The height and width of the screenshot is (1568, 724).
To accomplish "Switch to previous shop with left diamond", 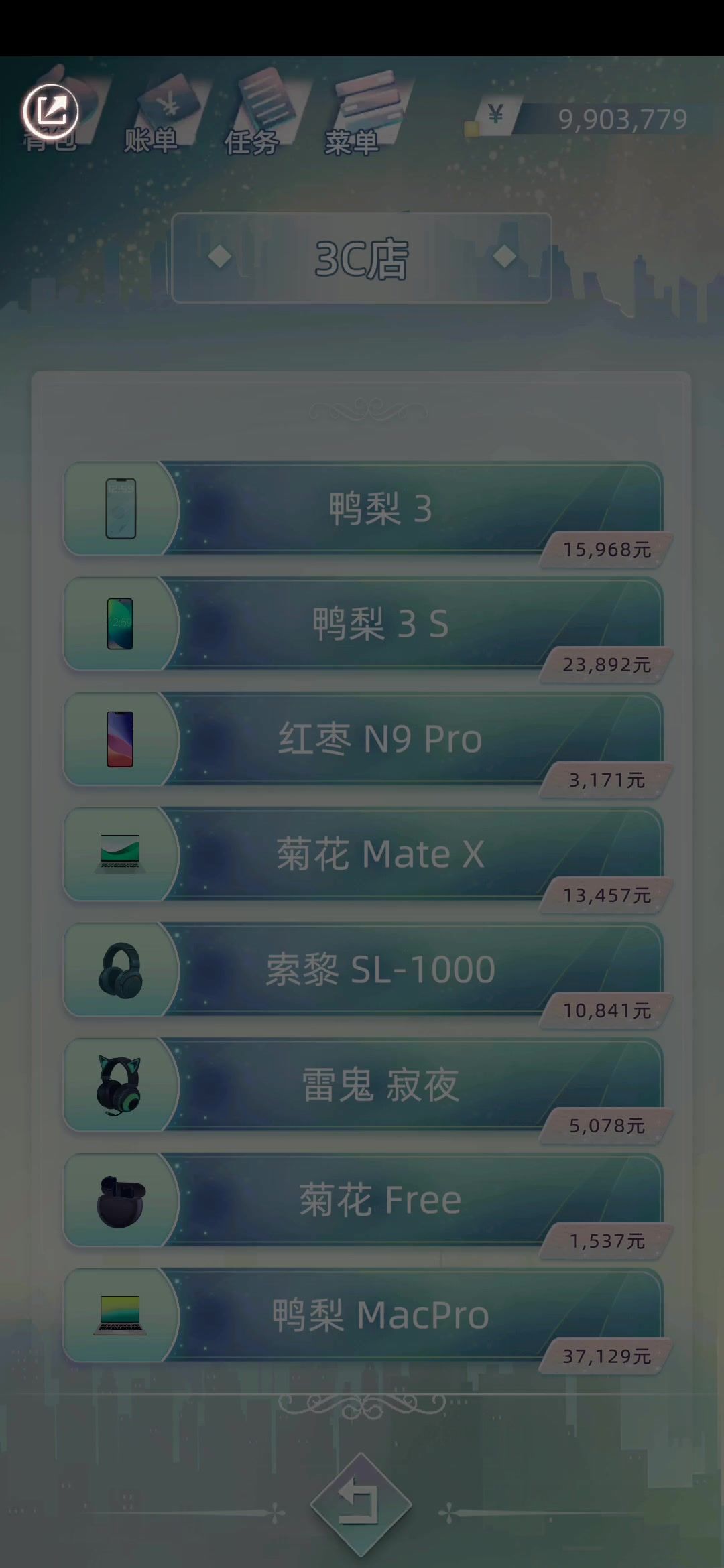I will click(220, 257).
